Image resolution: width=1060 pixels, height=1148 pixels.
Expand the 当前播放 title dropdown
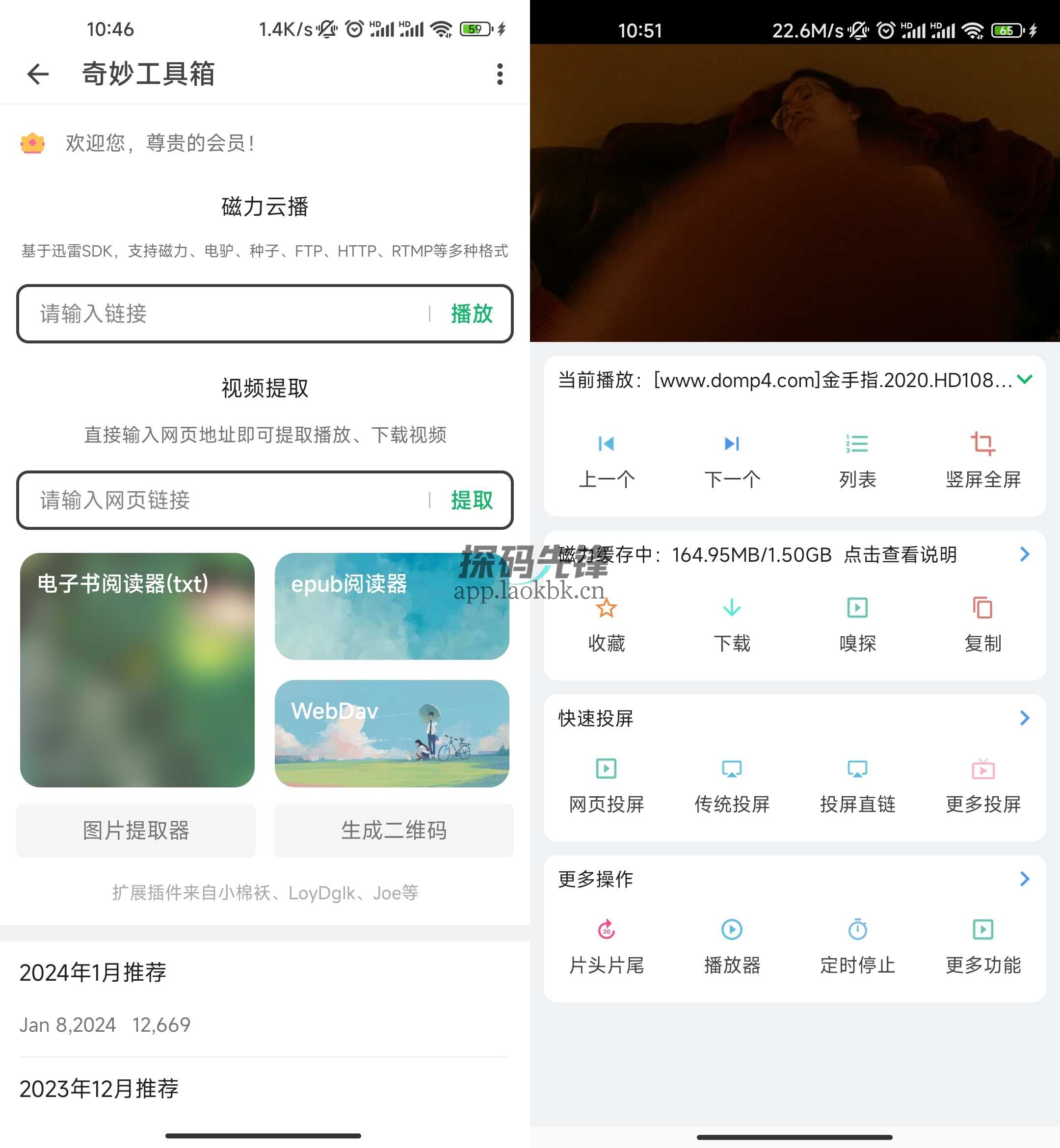(x=1025, y=380)
